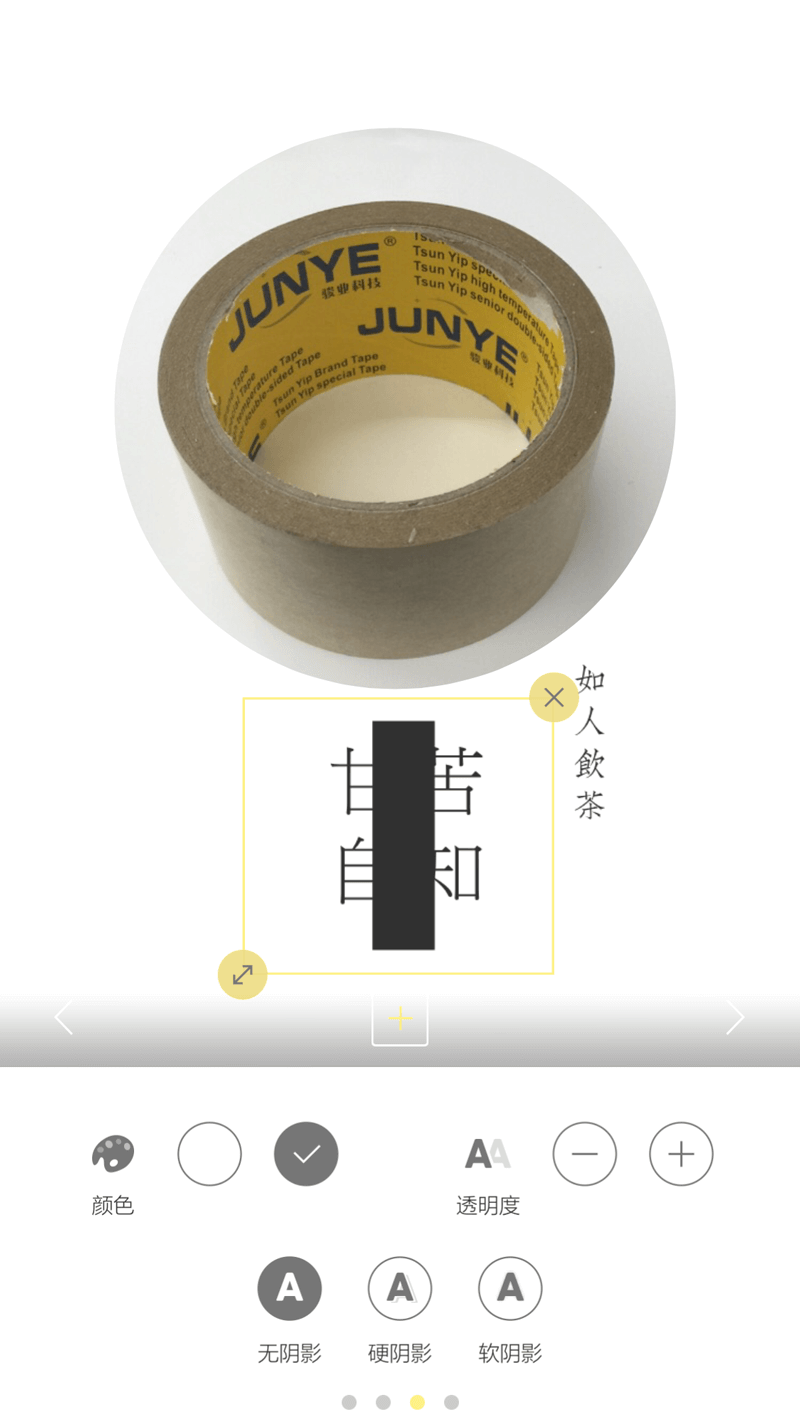
Task: Decrease transparency with minus button
Action: (x=585, y=1154)
